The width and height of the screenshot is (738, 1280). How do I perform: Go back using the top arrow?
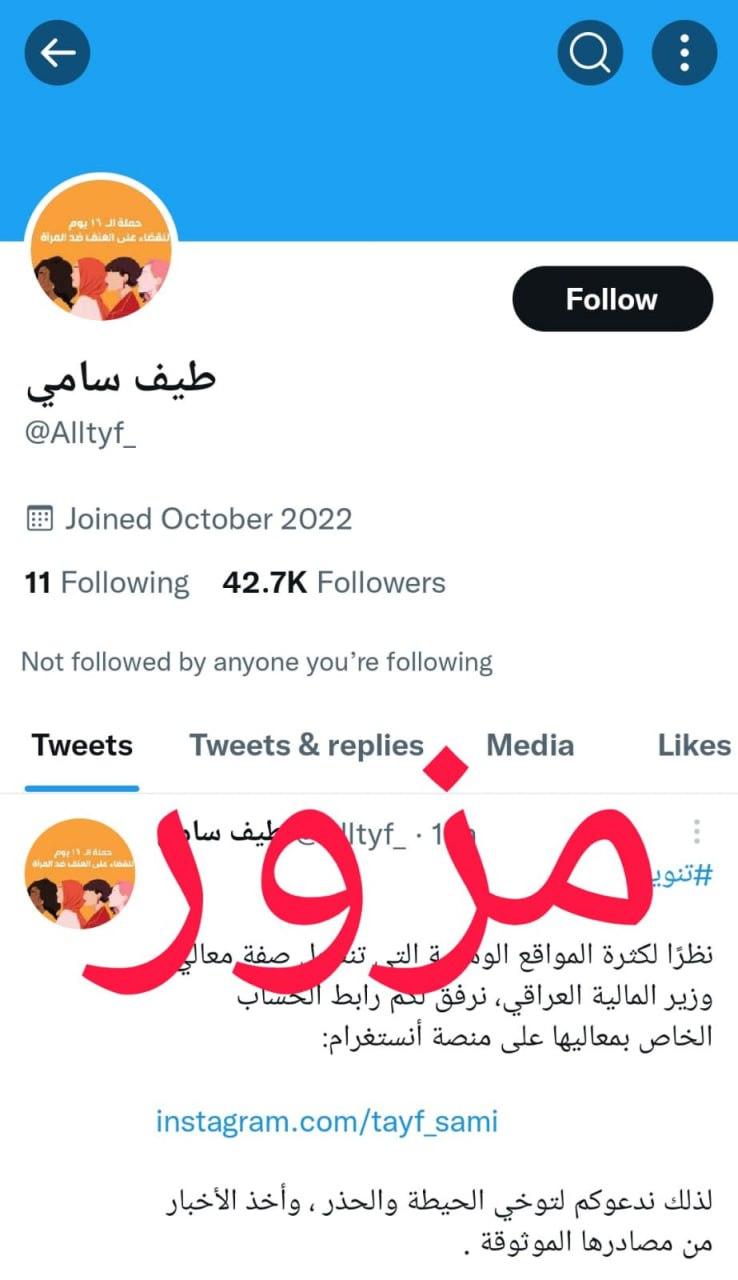pyautogui.click(x=57, y=52)
